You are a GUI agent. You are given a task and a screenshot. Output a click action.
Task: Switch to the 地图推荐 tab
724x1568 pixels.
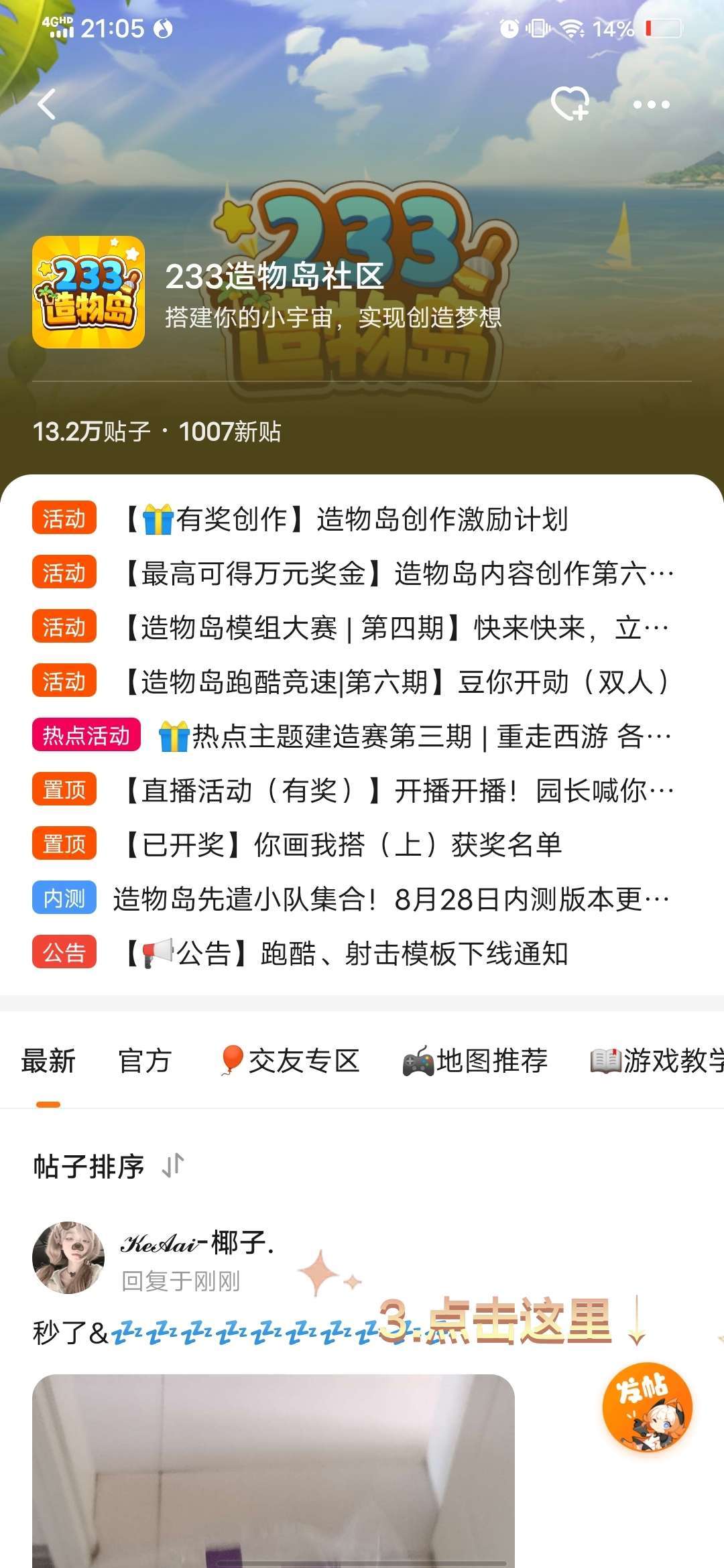(475, 1061)
